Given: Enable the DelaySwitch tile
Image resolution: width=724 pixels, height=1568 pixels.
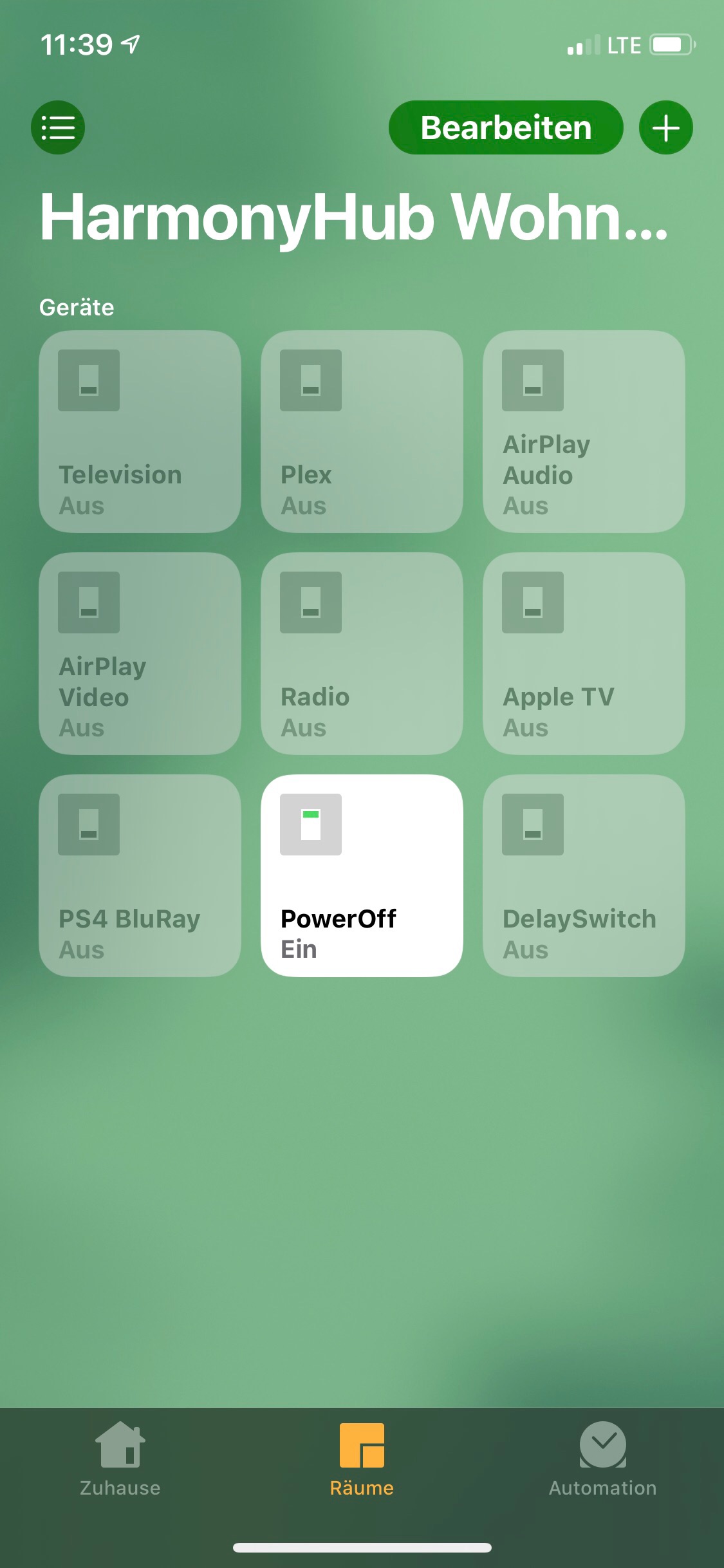Looking at the screenshot, I should click(584, 875).
